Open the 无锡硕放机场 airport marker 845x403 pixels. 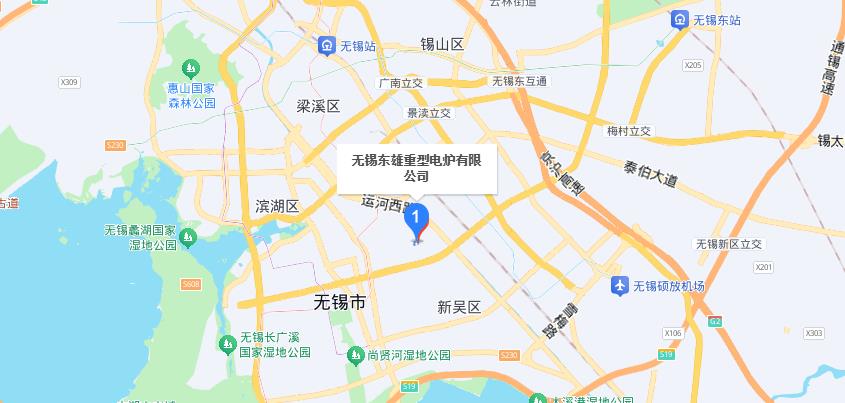pyautogui.click(x=620, y=286)
